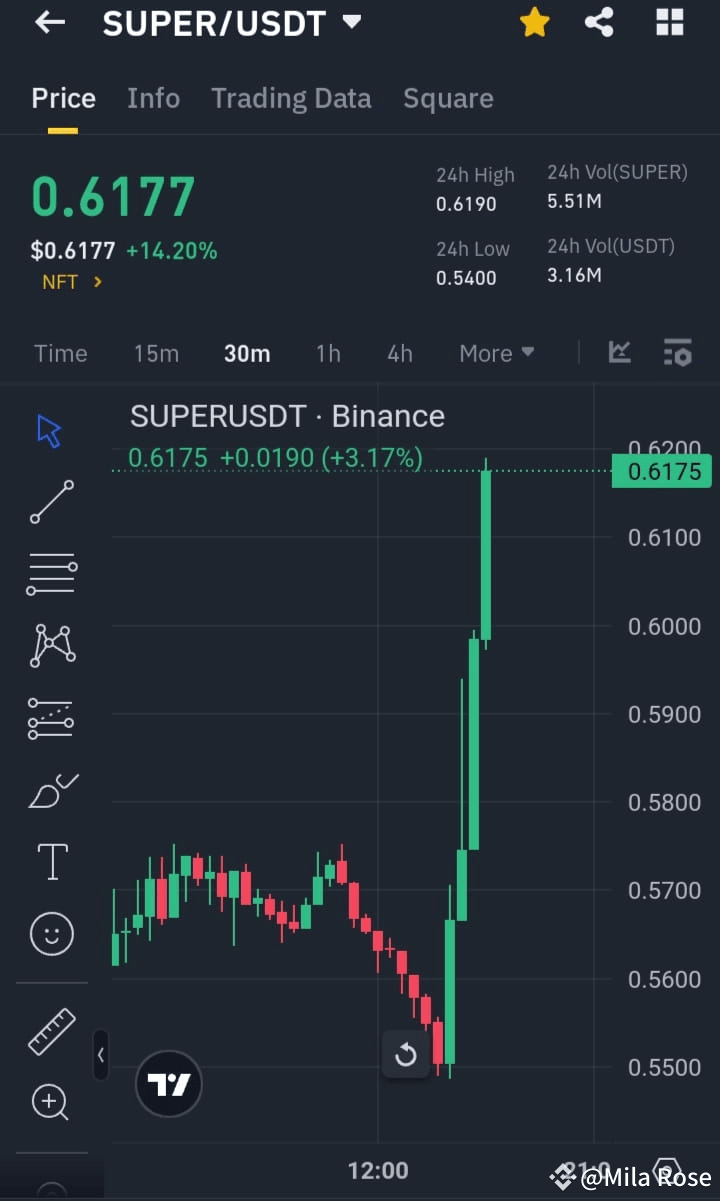The height and width of the screenshot is (1201, 720).
Task: Open the text annotation tool
Action: click(51, 861)
